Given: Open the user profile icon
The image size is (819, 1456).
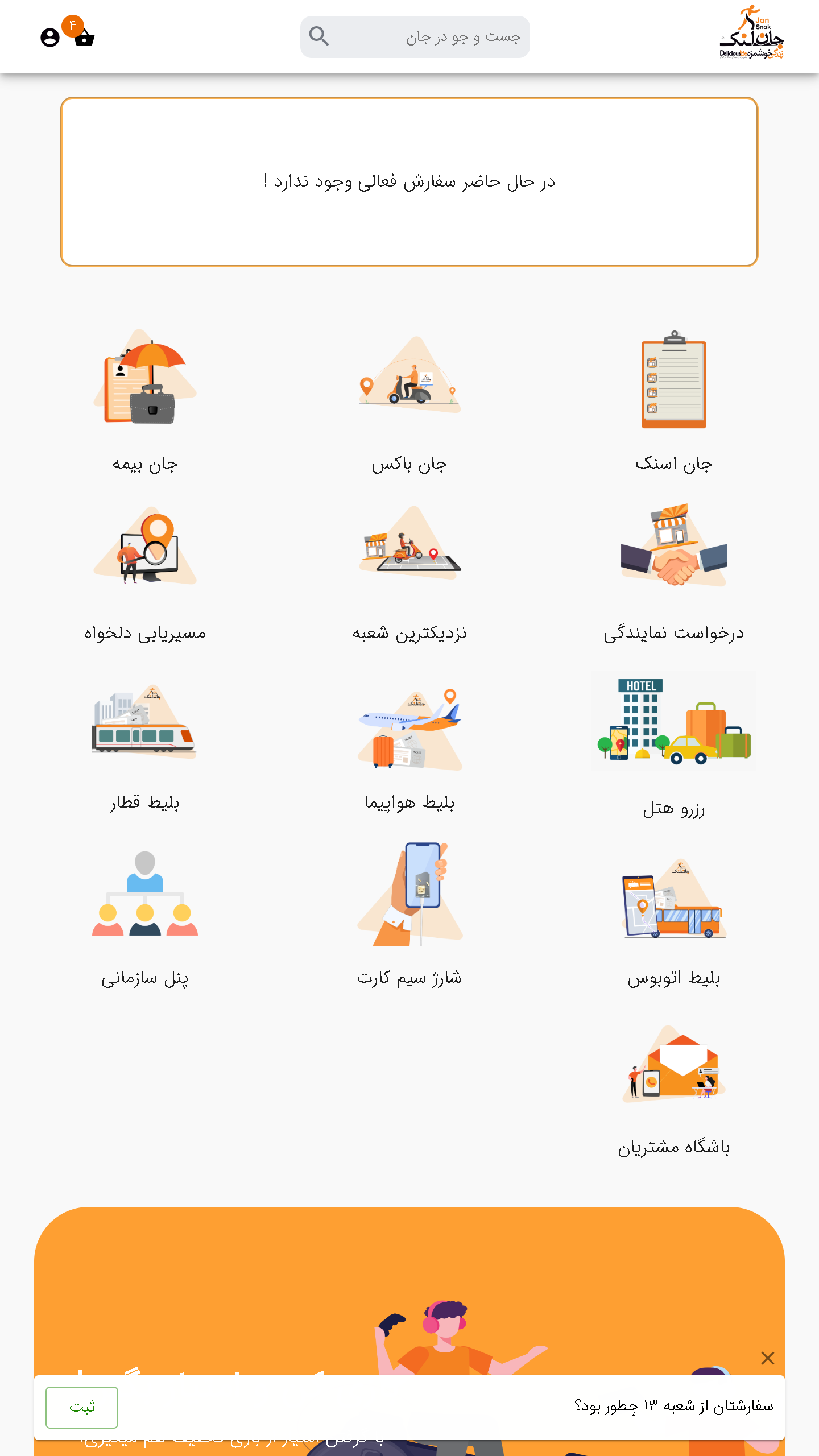Looking at the screenshot, I should (x=50, y=38).
